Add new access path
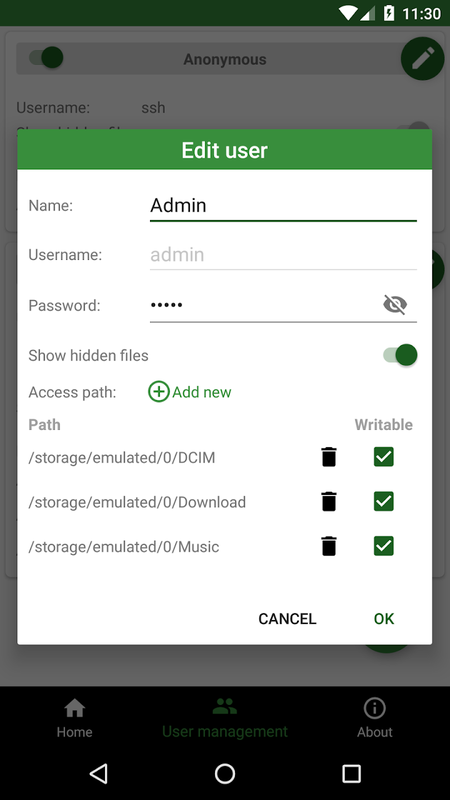 pos(190,392)
